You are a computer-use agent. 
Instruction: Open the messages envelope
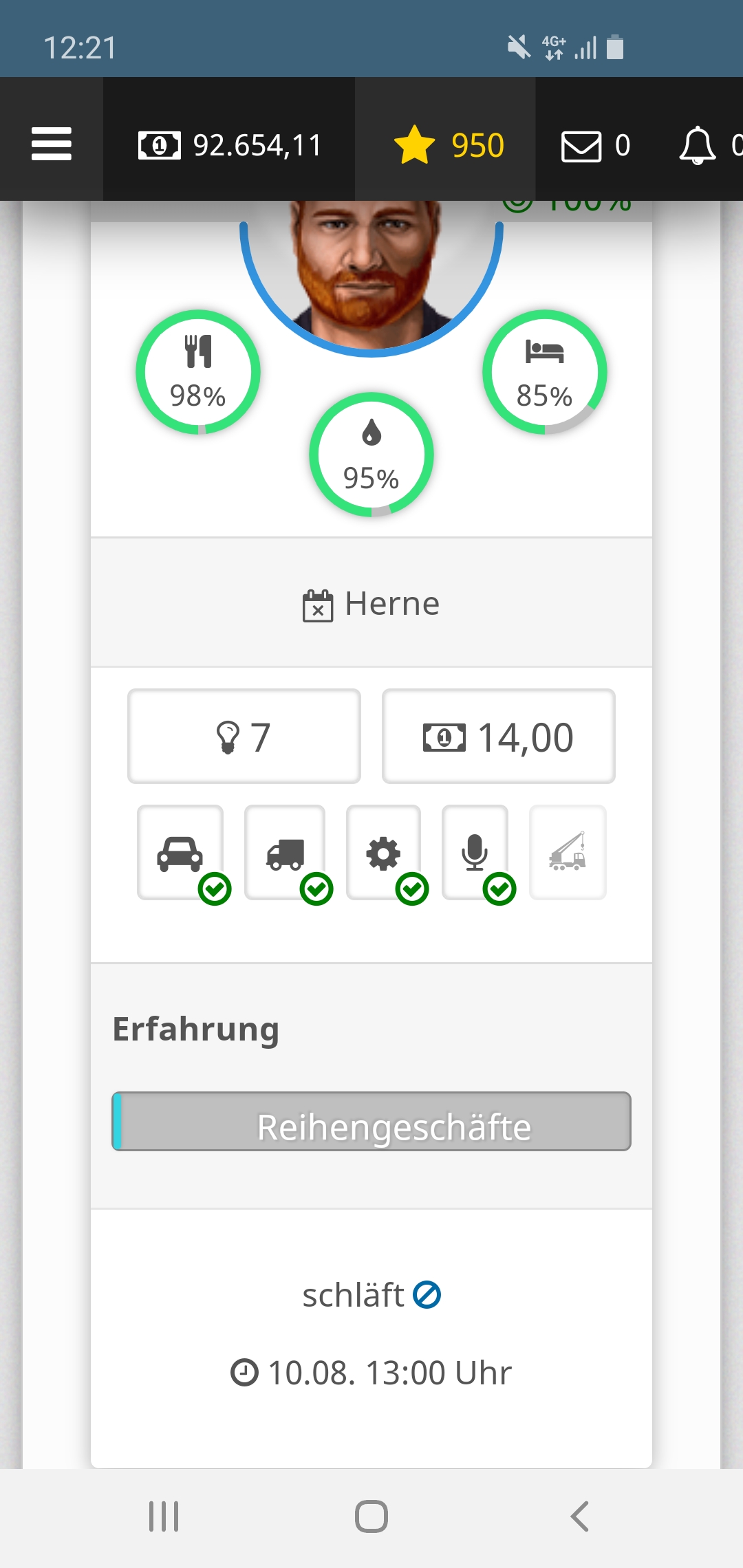click(594, 146)
